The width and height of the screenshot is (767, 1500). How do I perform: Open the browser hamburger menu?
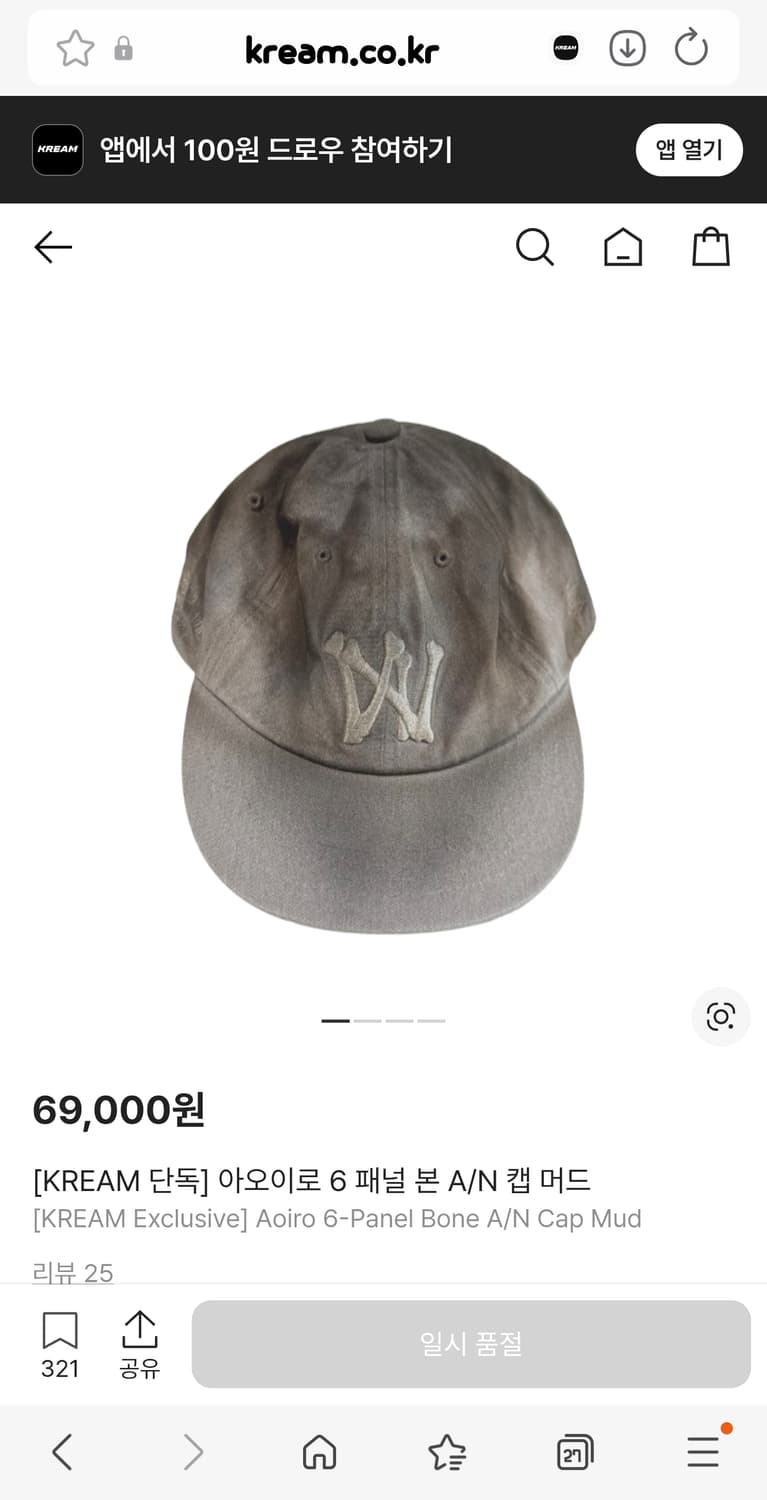[703, 1452]
